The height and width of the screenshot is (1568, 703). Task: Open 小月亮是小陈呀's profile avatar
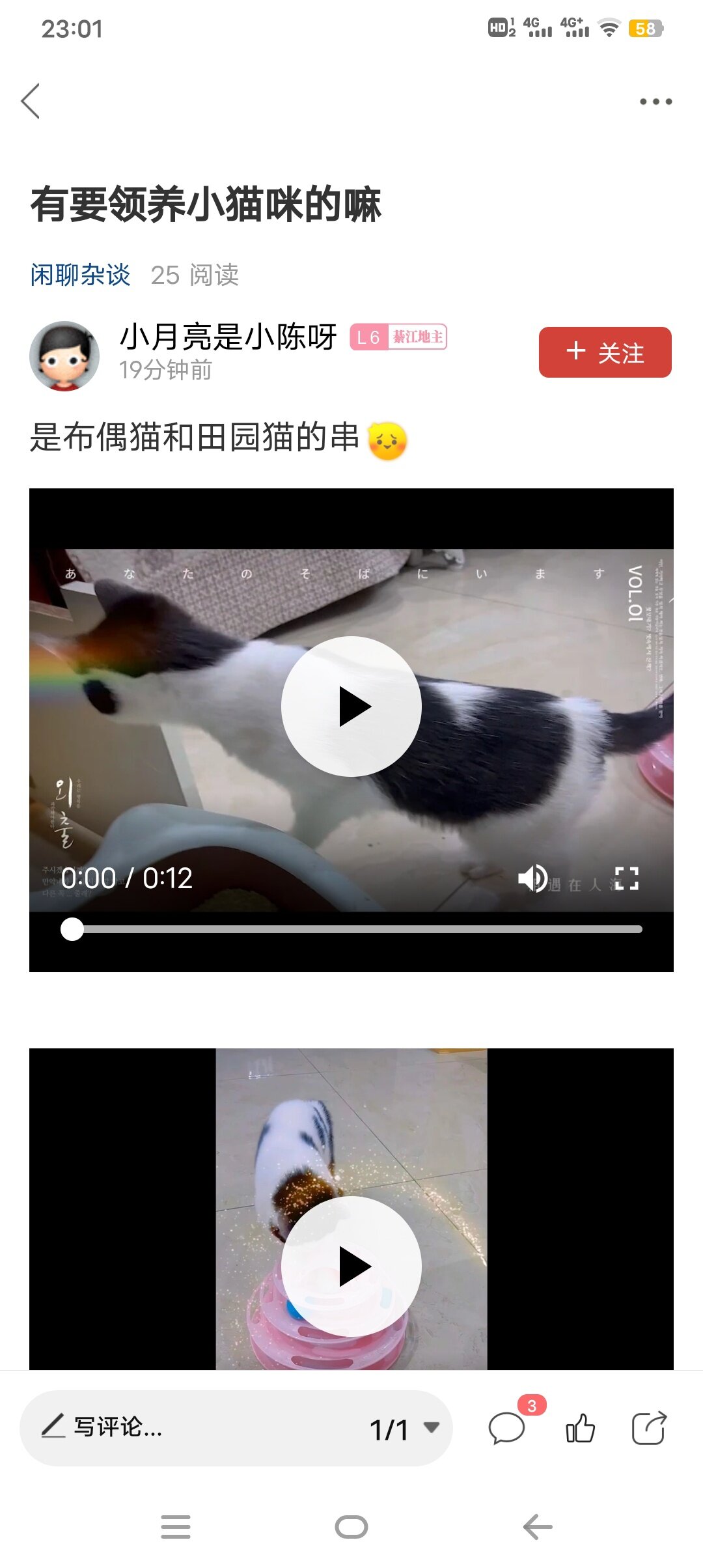pyautogui.click(x=64, y=356)
